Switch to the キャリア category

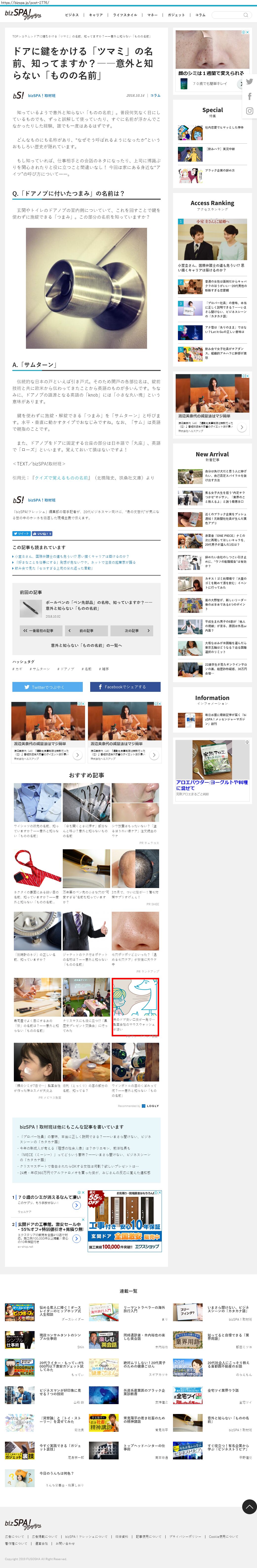coord(96,15)
